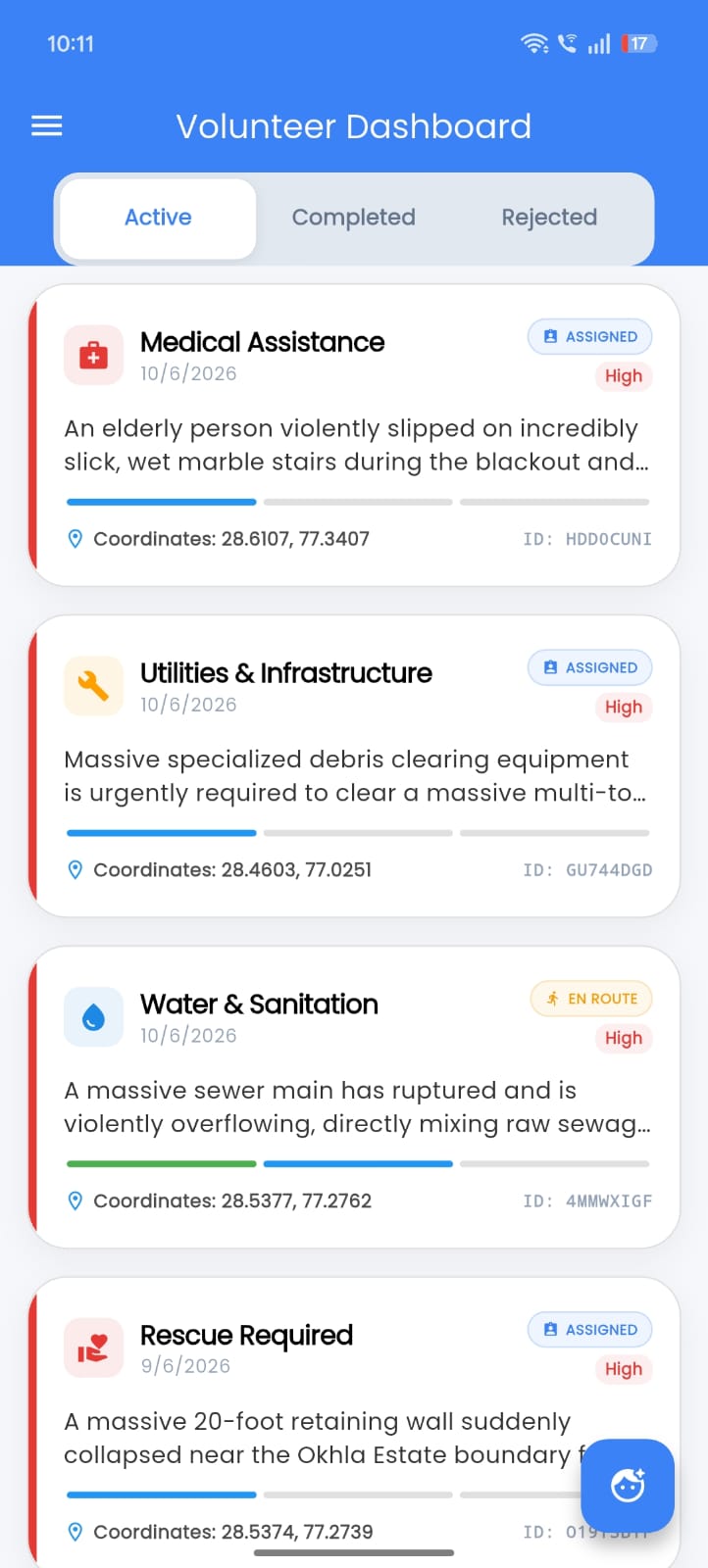Open the Rescue Required request card
Viewport: 708px width, 1568px height.
pos(354,1423)
